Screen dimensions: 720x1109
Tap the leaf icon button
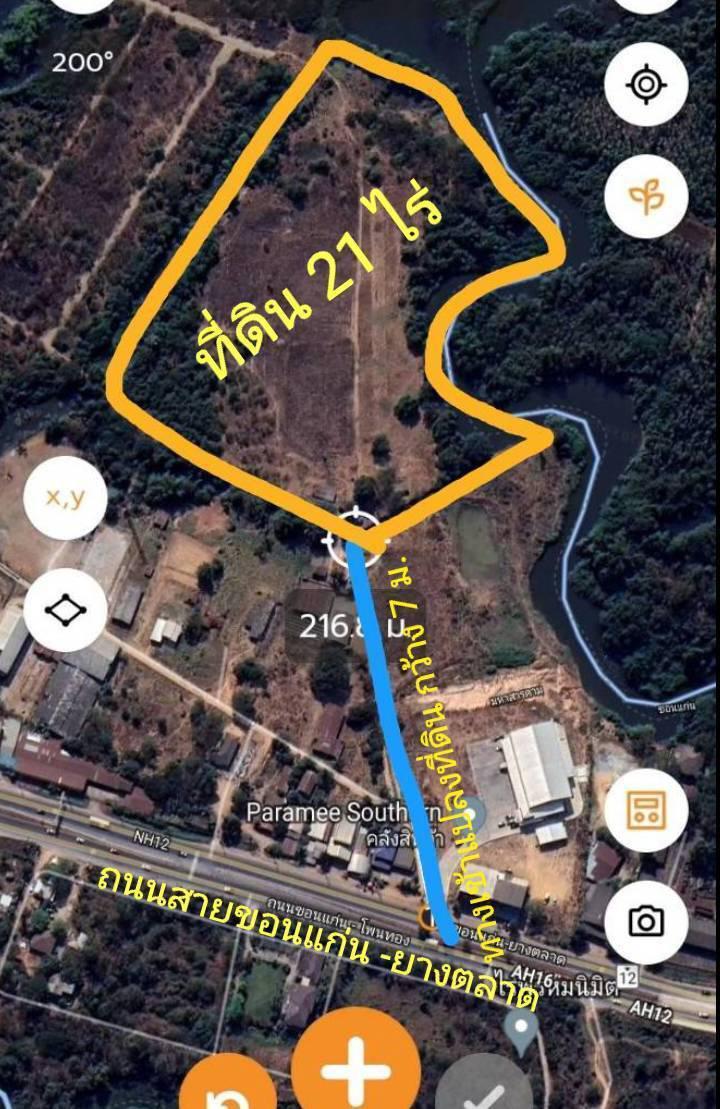(646, 196)
